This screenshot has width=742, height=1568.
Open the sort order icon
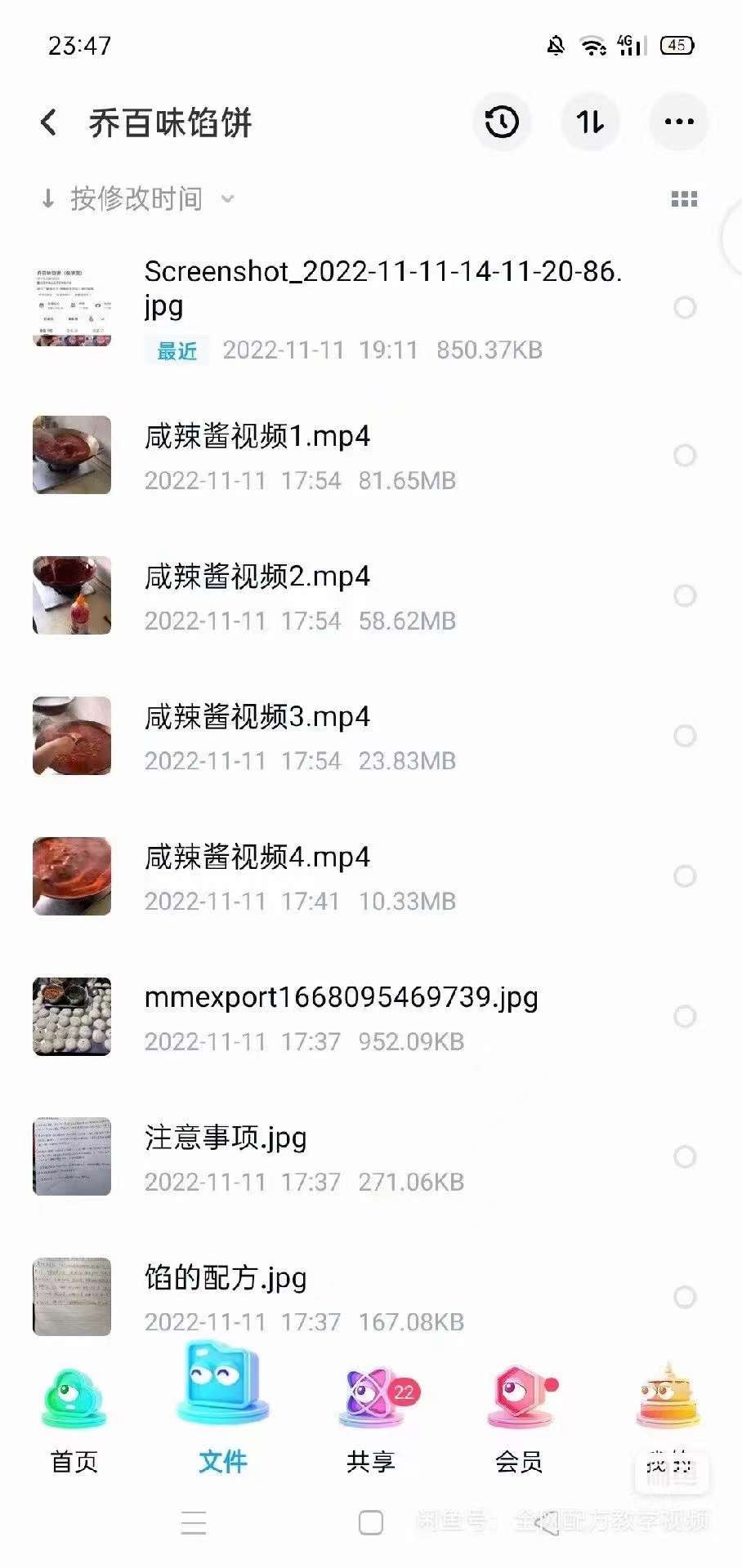[x=590, y=121]
